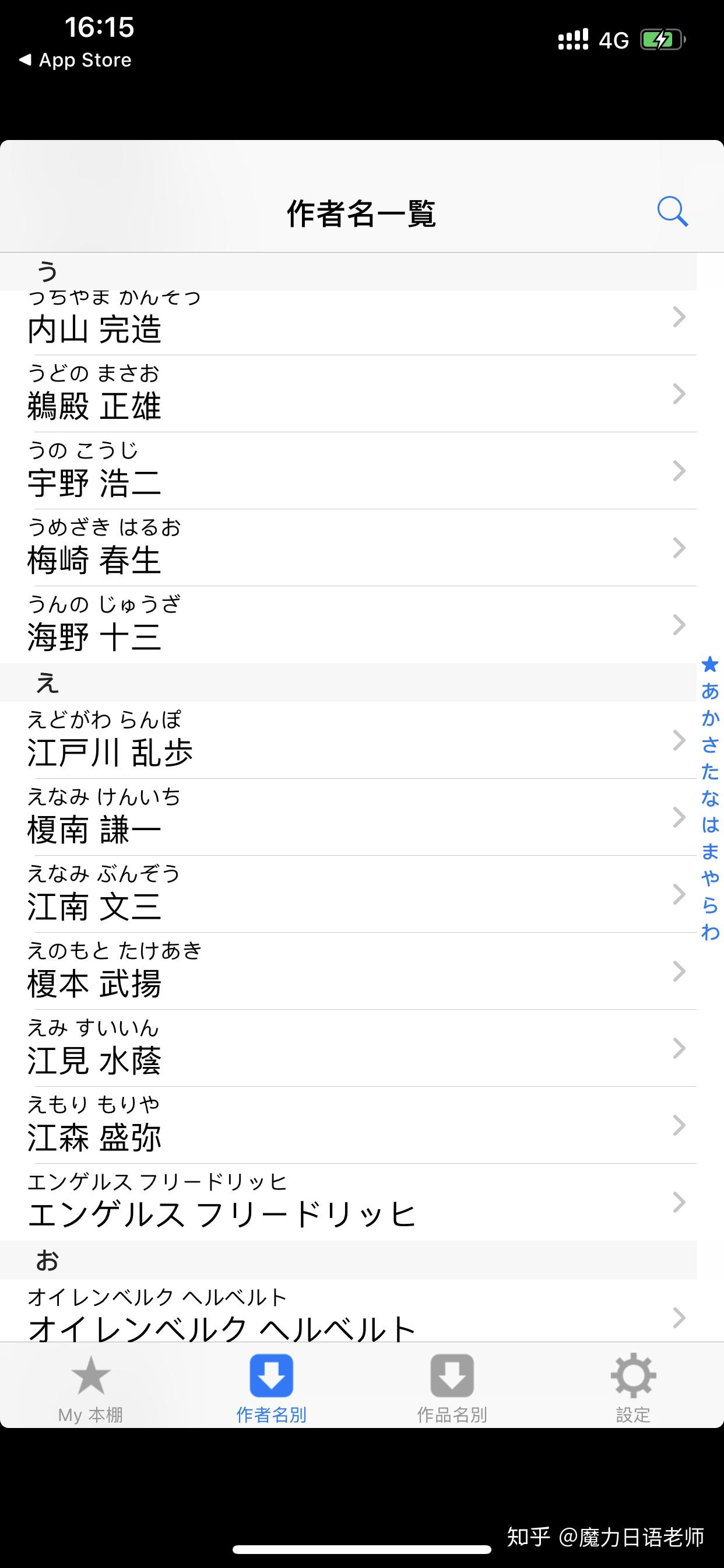Open the 設定 tab
Viewport: 724px width, 1568px height.
(x=632, y=1389)
